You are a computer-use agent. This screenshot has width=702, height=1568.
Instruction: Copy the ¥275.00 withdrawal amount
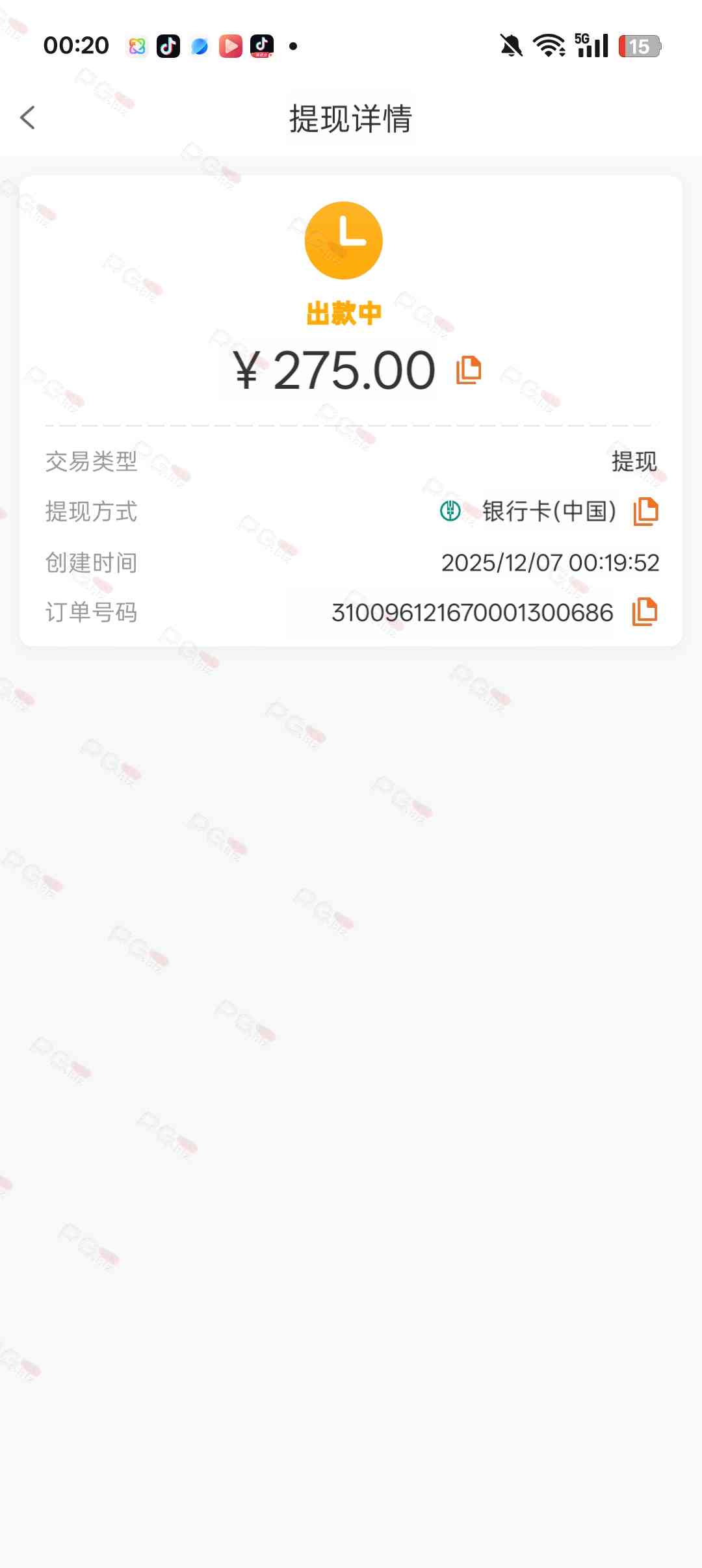[x=469, y=370]
